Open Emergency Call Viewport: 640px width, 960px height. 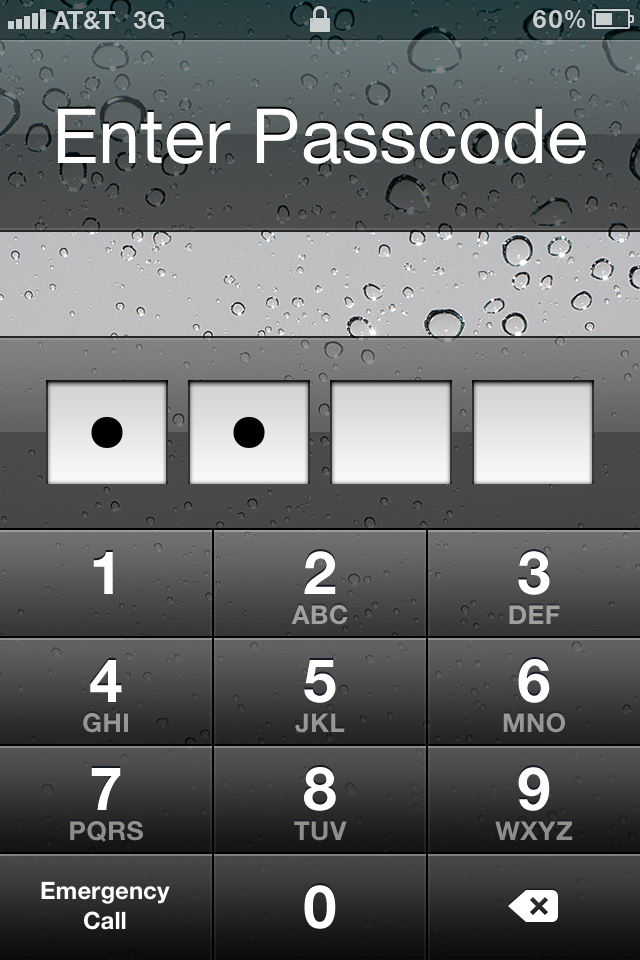pyautogui.click(x=106, y=907)
